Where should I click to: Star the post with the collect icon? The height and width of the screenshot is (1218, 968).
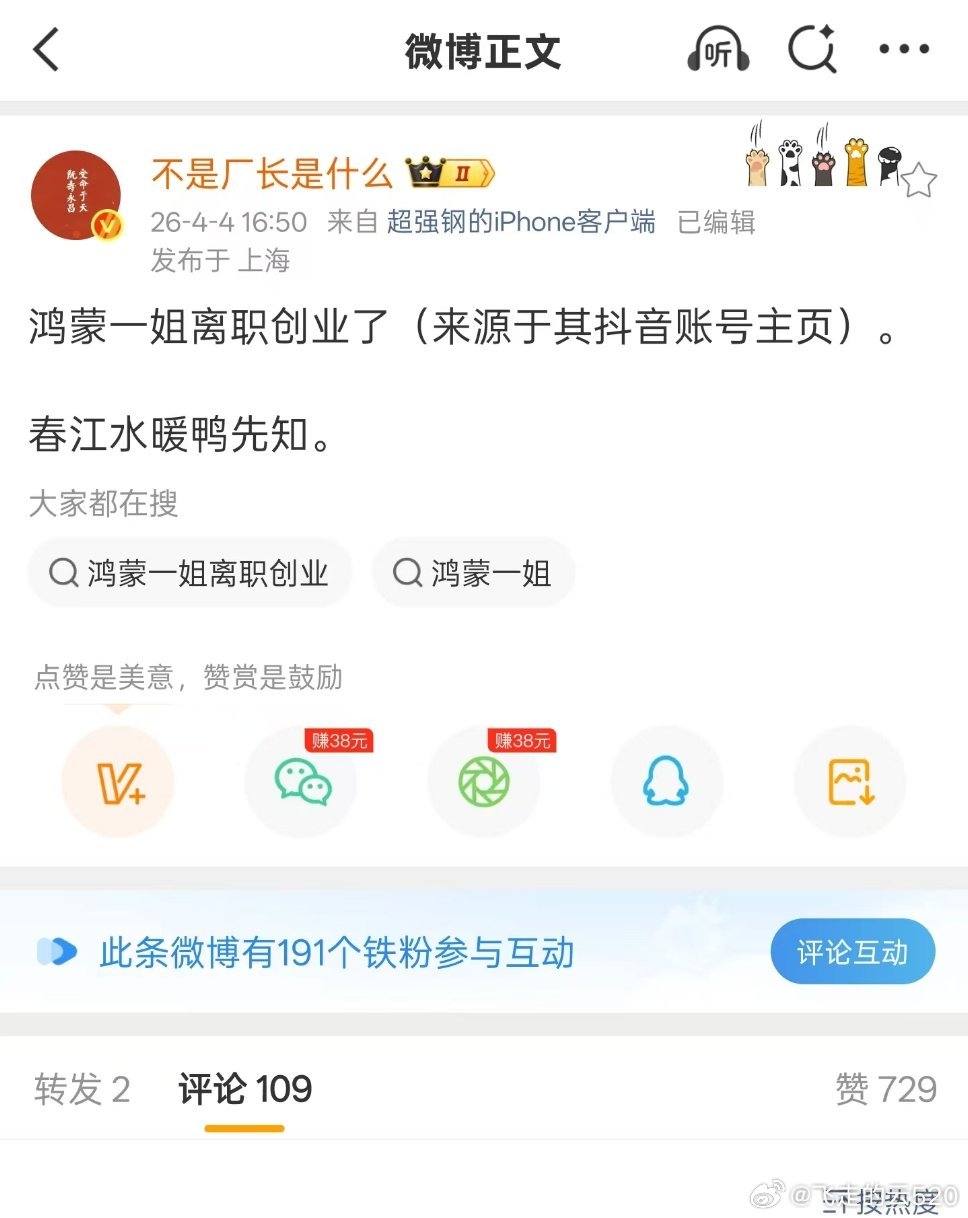pyautogui.click(x=917, y=178)
